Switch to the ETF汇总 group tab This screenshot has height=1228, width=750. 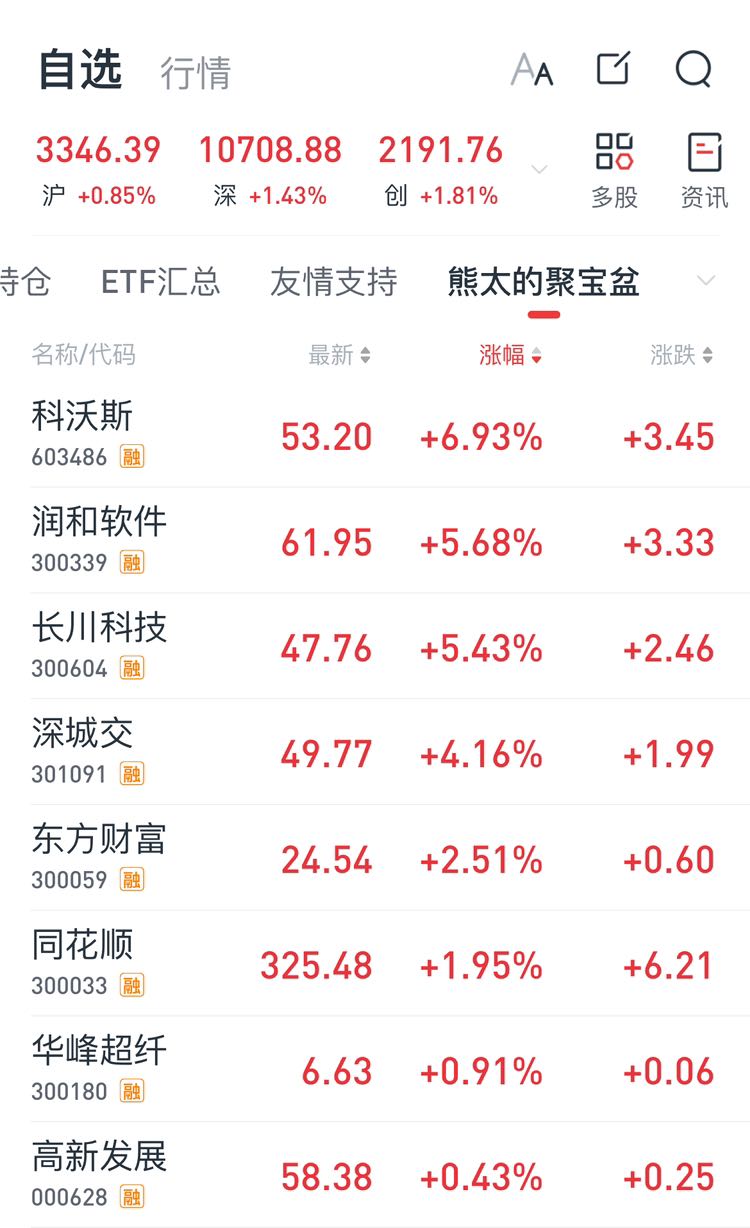click(x=161, y=282)
